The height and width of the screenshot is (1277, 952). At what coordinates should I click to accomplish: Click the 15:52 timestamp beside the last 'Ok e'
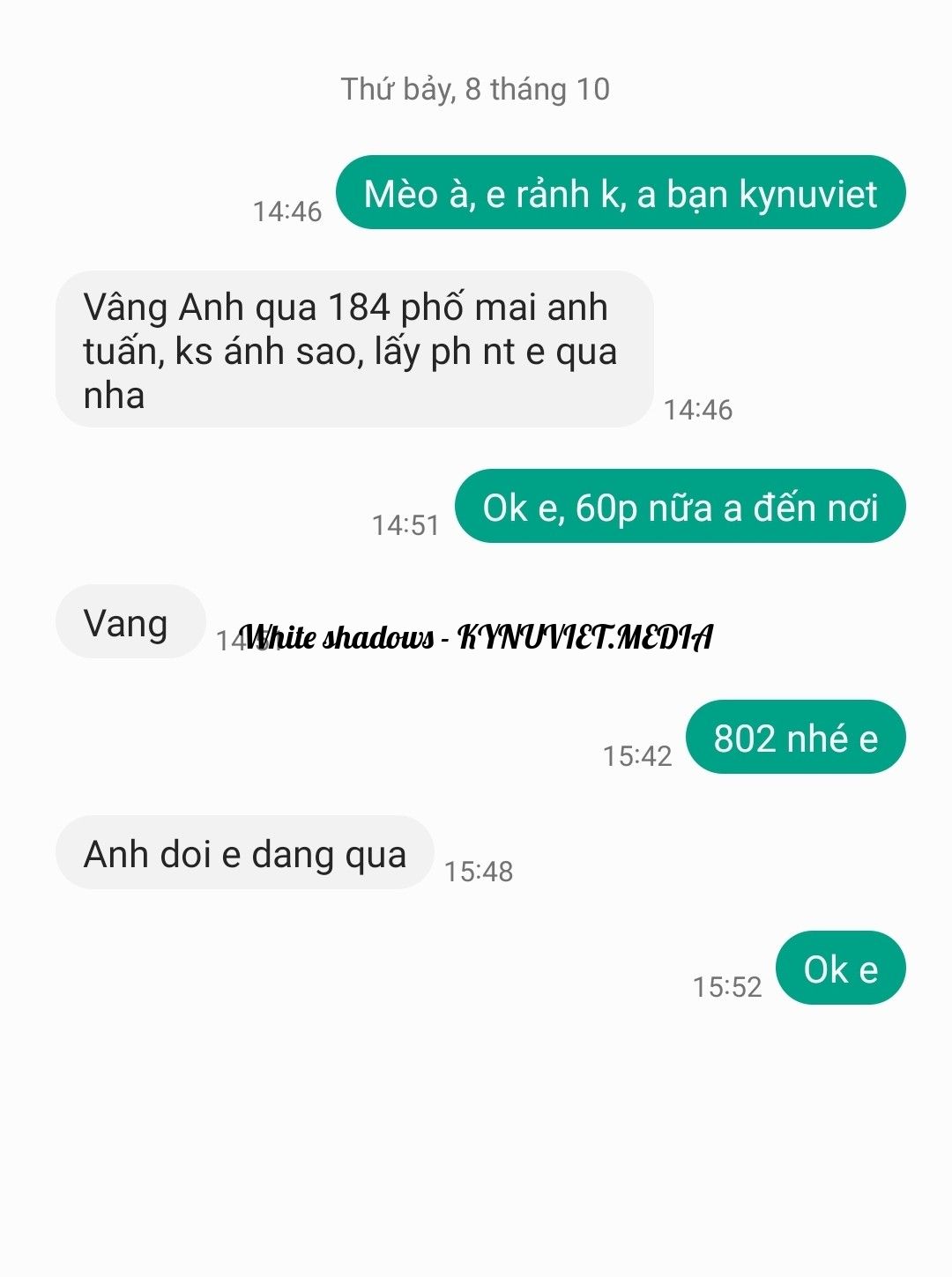[x=726, y=985]
